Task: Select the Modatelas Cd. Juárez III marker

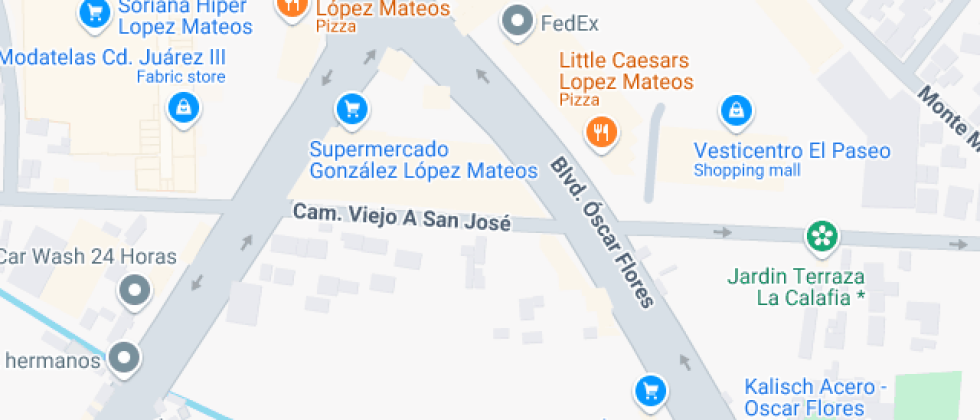Action: [182, 106]
